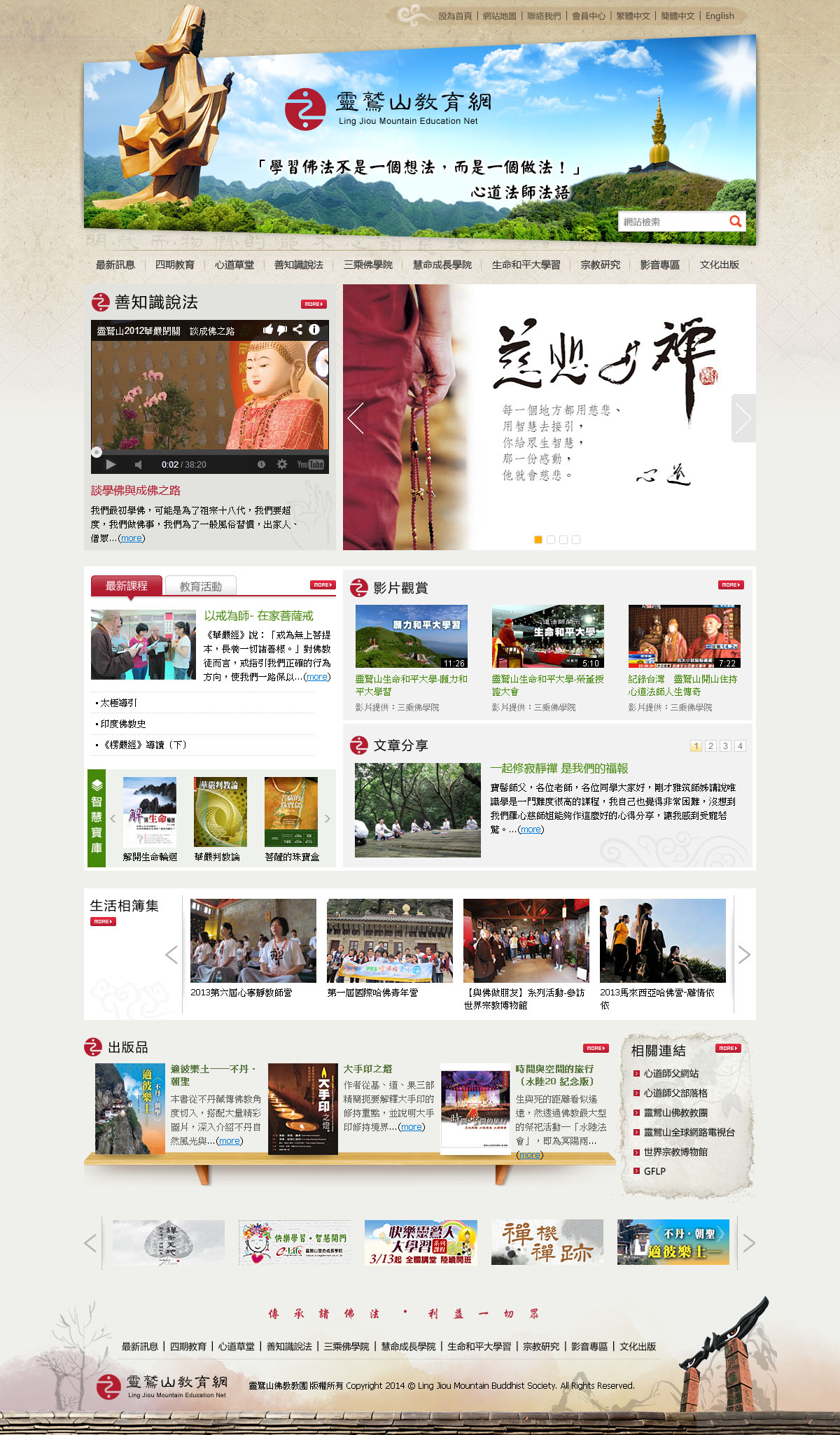Open the 禪機禪跡 banner

tap(547, 1242)
